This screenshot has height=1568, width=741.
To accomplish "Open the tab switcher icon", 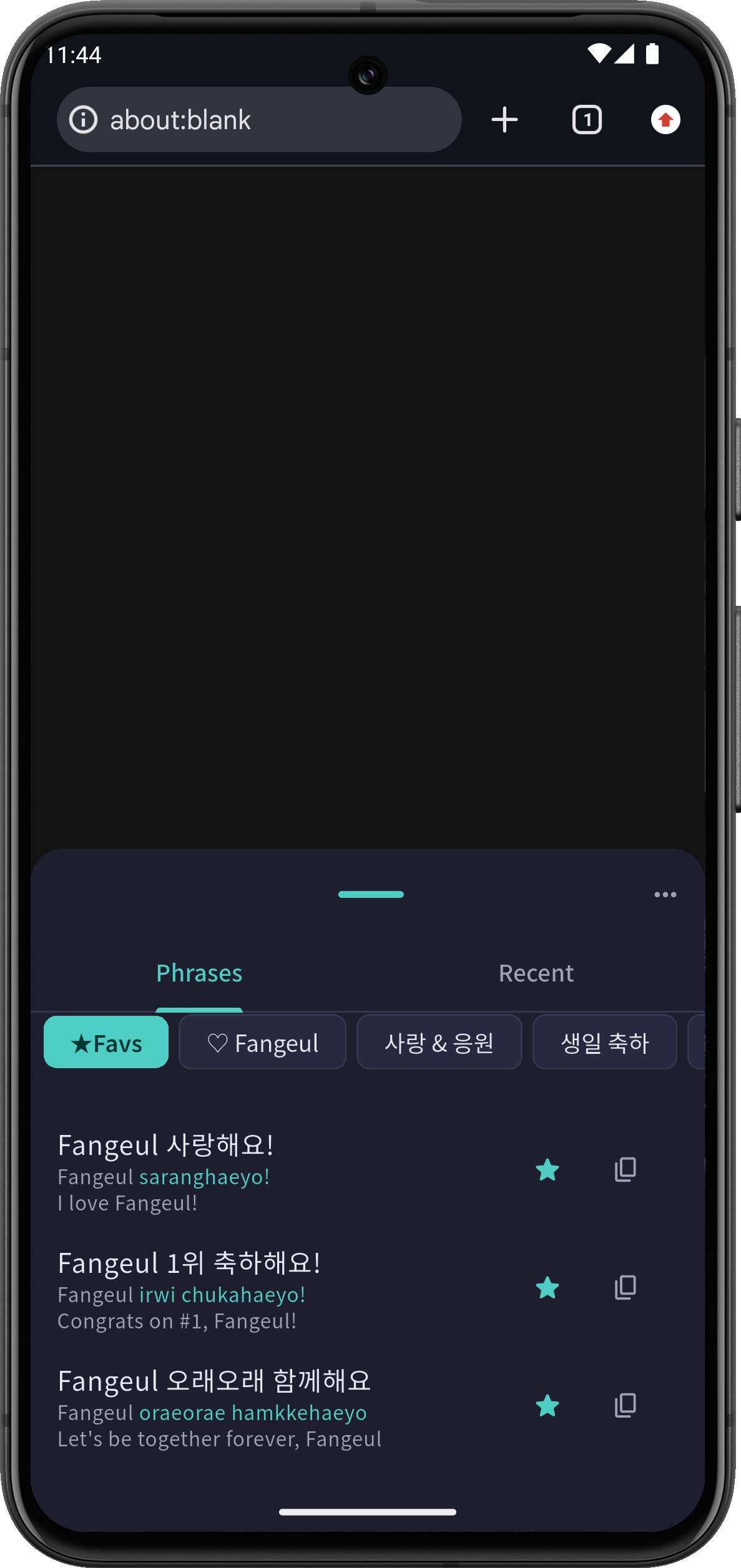I will click(586, 119).
